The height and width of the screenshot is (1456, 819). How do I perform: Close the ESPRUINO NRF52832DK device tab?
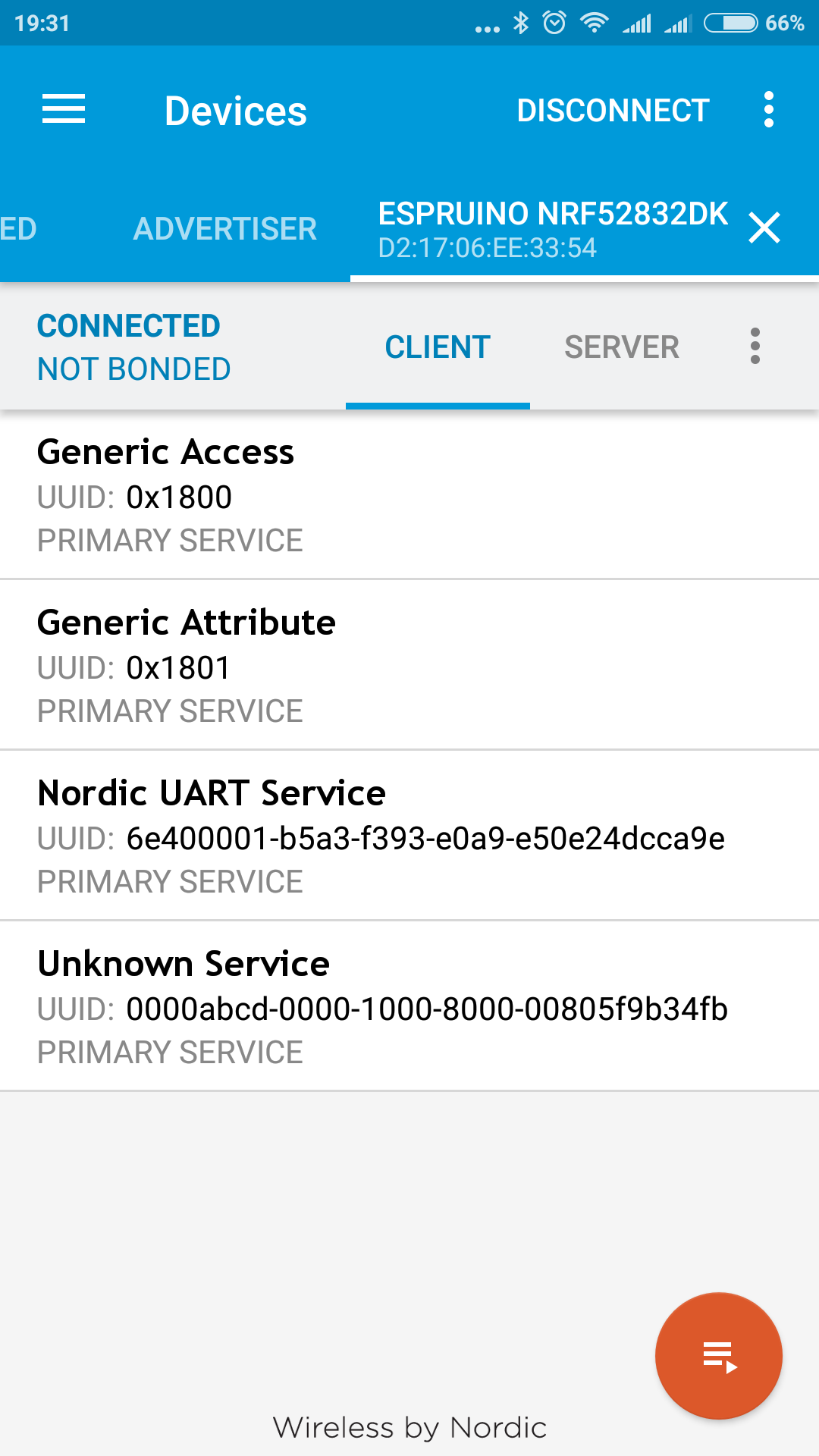764,227
